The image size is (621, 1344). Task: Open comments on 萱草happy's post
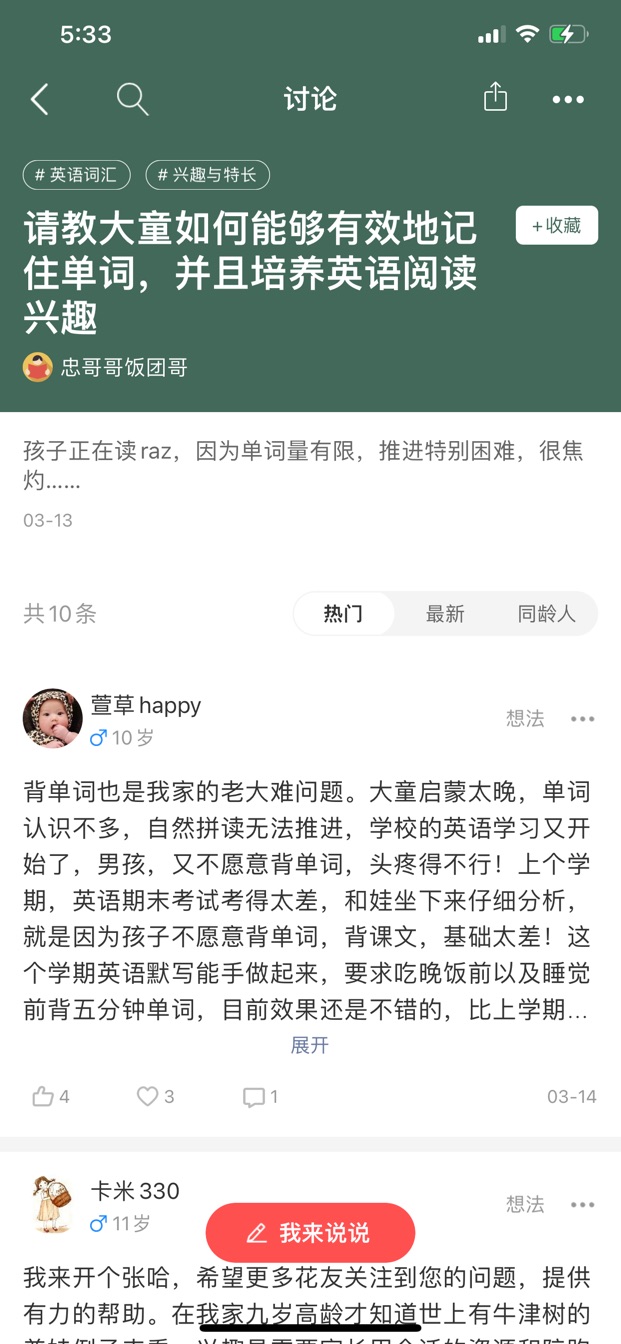260,1096
